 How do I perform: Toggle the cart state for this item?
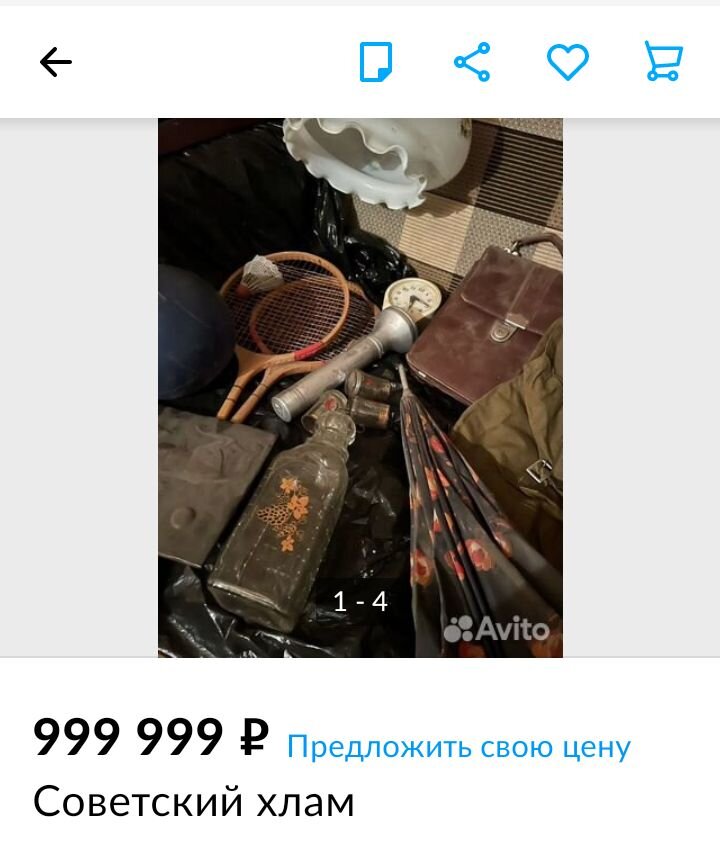[x=662, y=61]
